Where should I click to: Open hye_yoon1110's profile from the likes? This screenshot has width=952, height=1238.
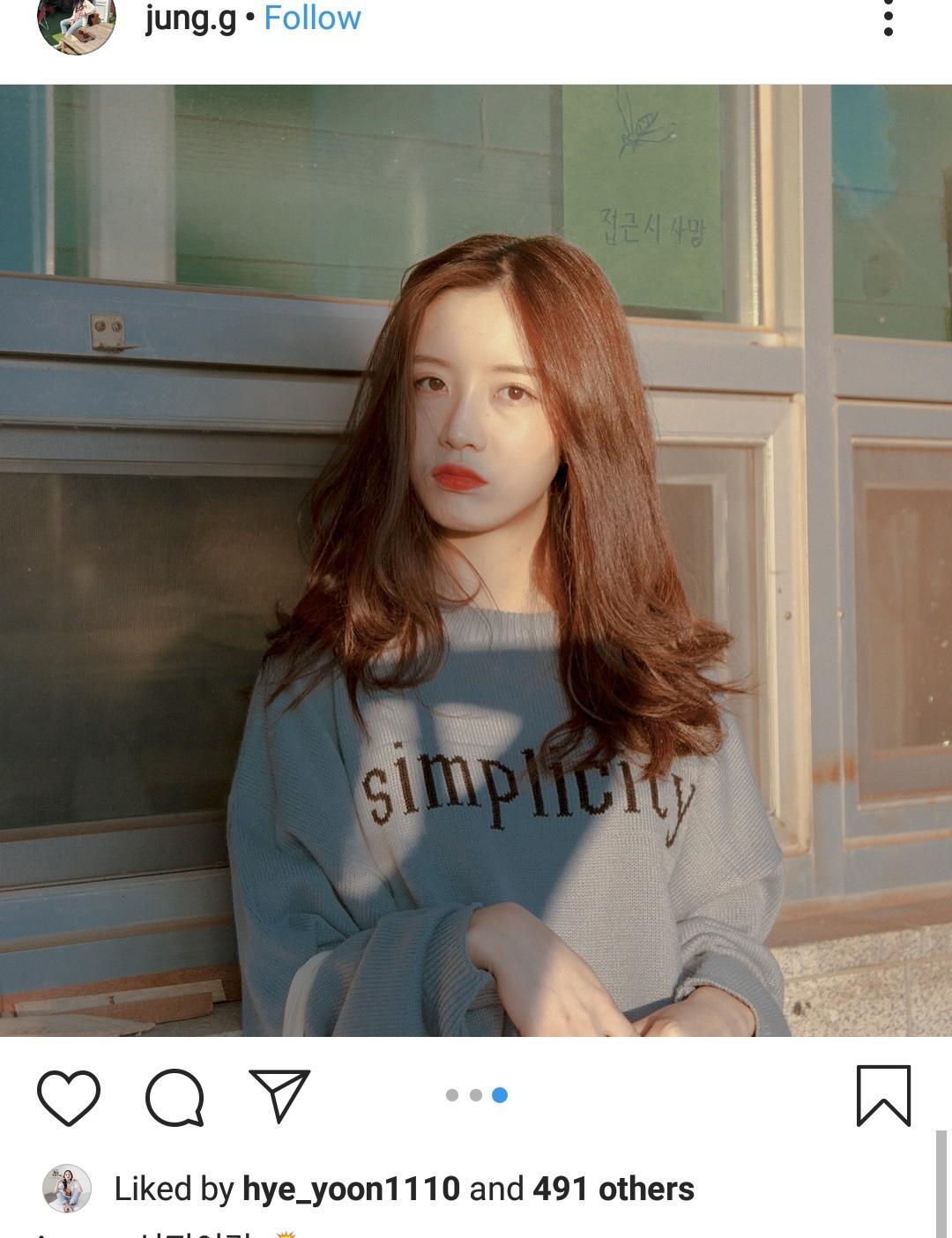[351, 1189]
